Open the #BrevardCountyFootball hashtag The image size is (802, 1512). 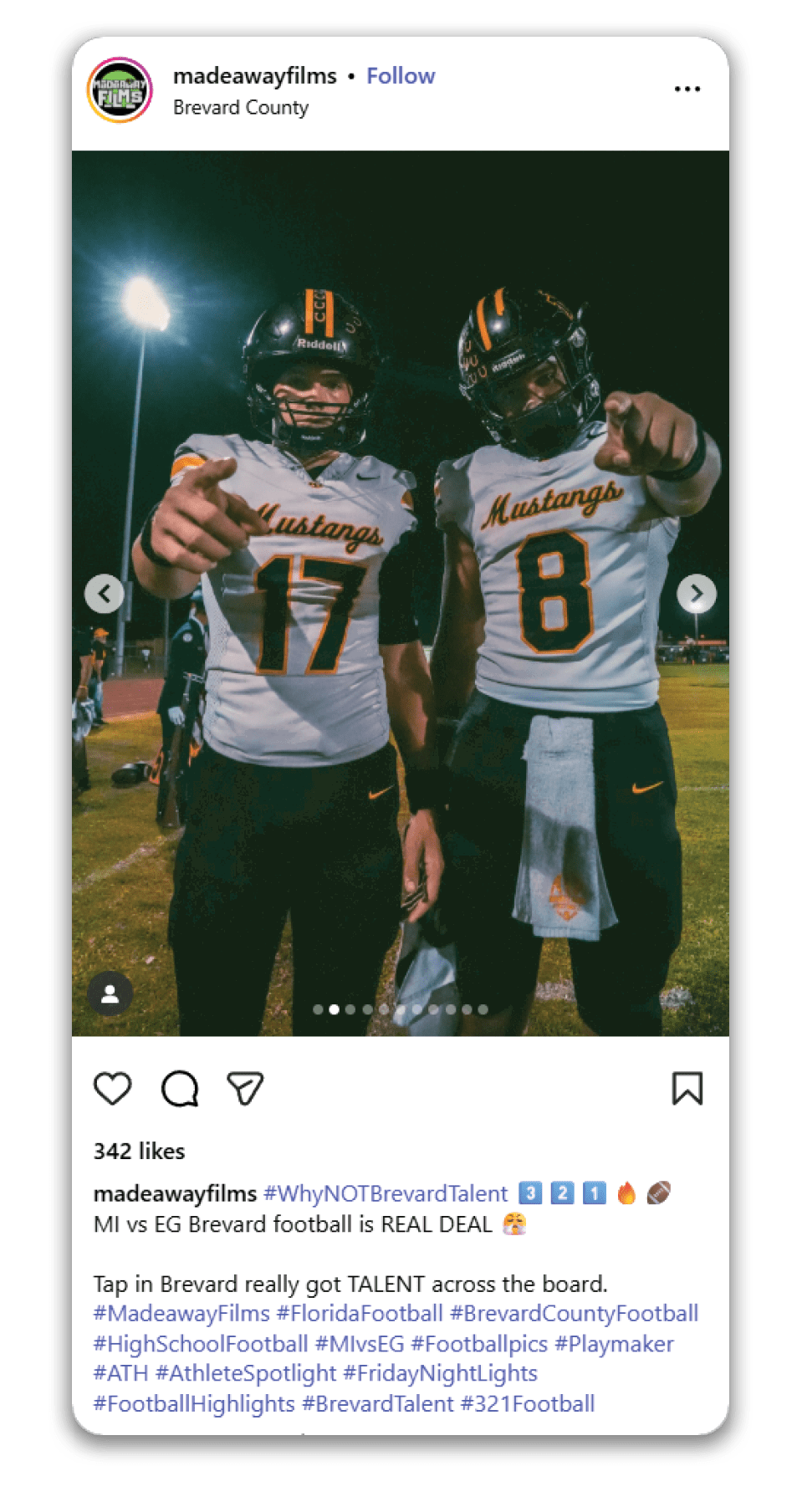[574, 1313]
